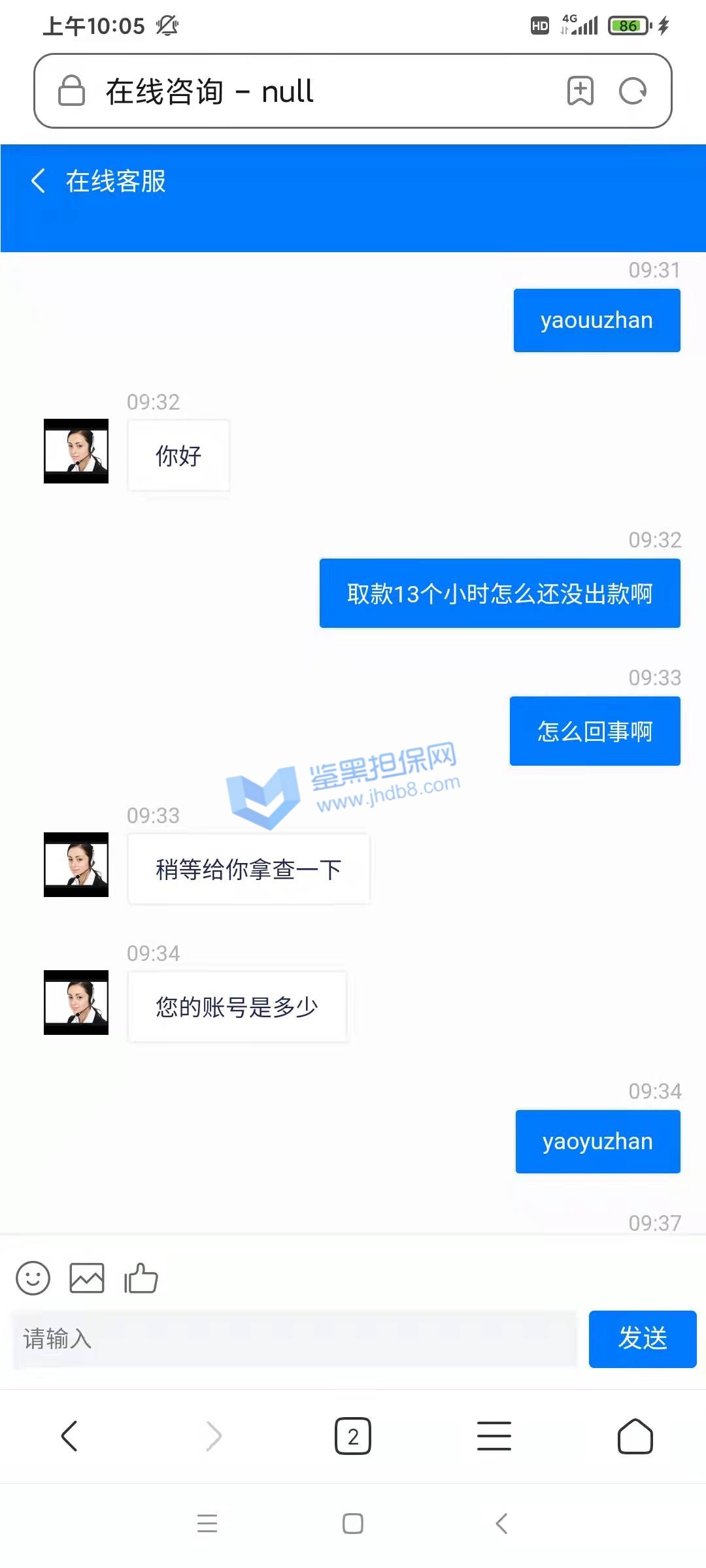Viewport: 706px width, 1568px height.
Task: Open recent apps from system navigation
Action: [x=207, y=1524]
